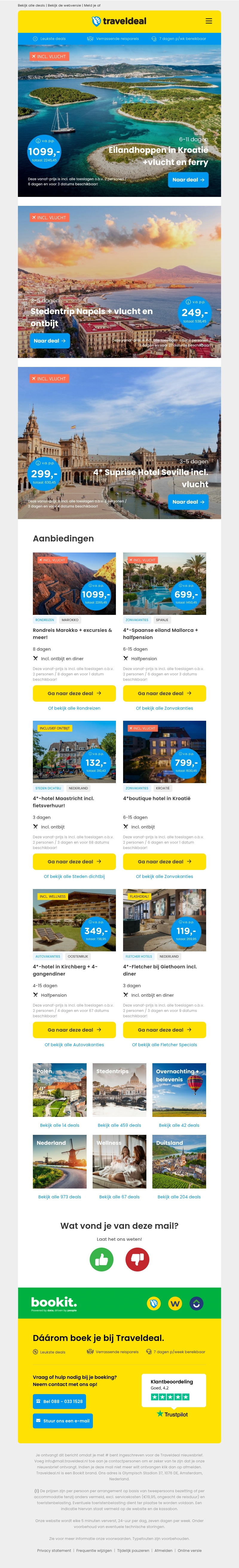Viewport: 239px width, 1568px height.
Task: View all Fletcher Specials
Action: (x=164, y=1044)
